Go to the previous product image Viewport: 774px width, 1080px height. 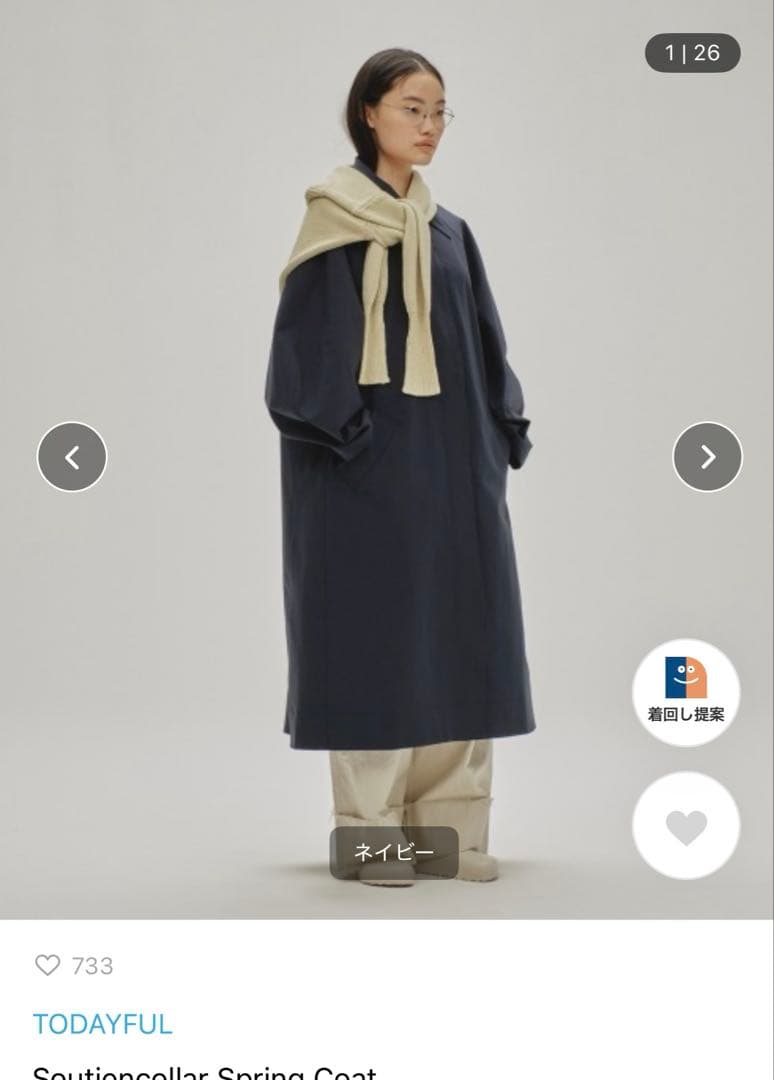point(72,457)
